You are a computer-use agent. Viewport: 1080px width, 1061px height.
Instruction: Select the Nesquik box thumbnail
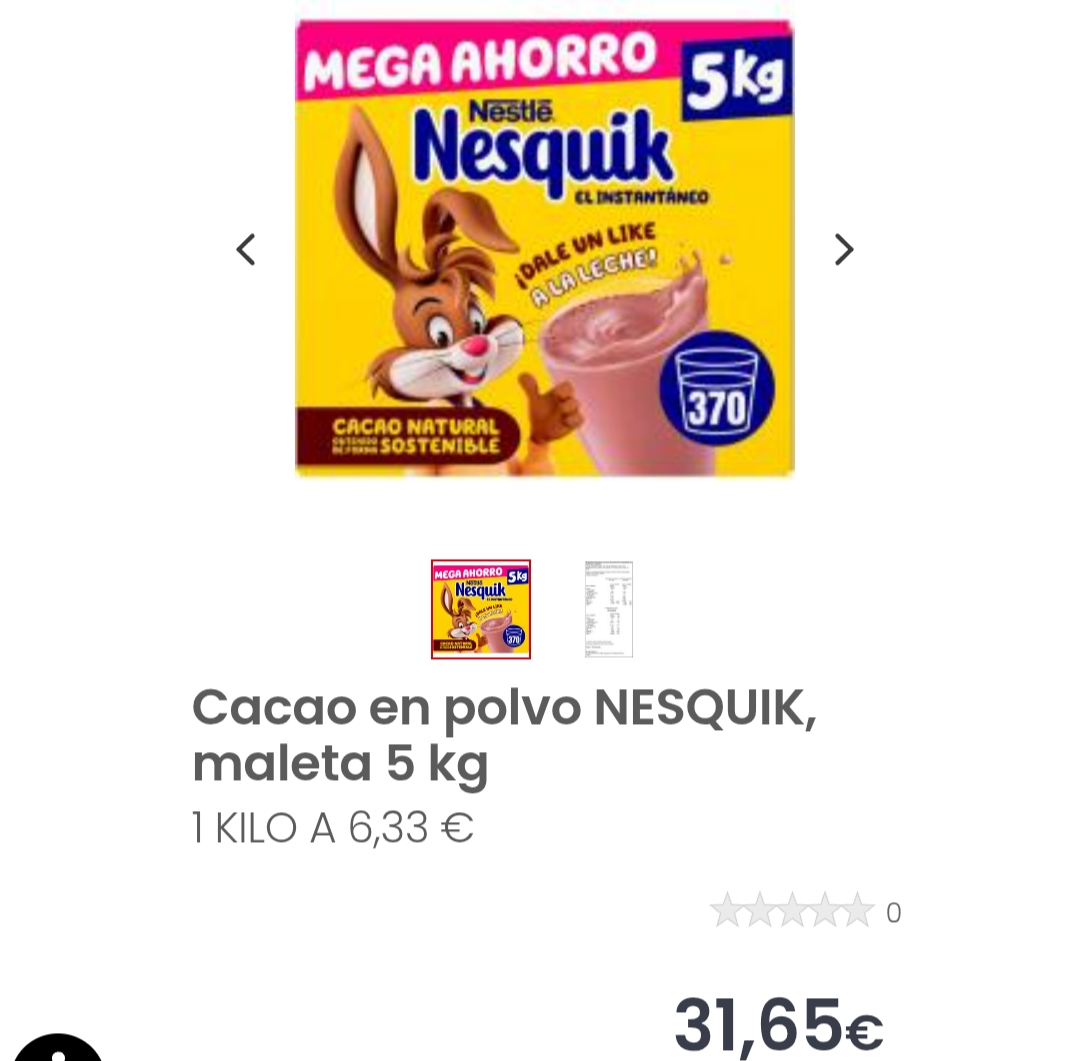point(481,609)
